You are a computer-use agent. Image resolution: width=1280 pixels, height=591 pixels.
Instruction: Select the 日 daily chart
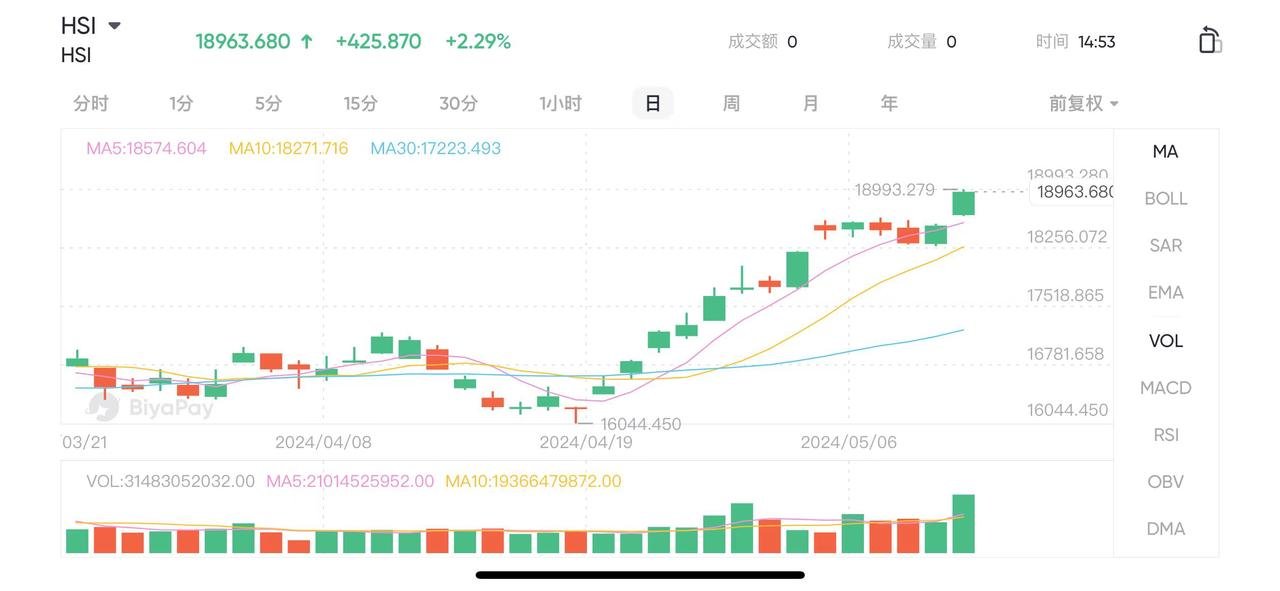653,103
